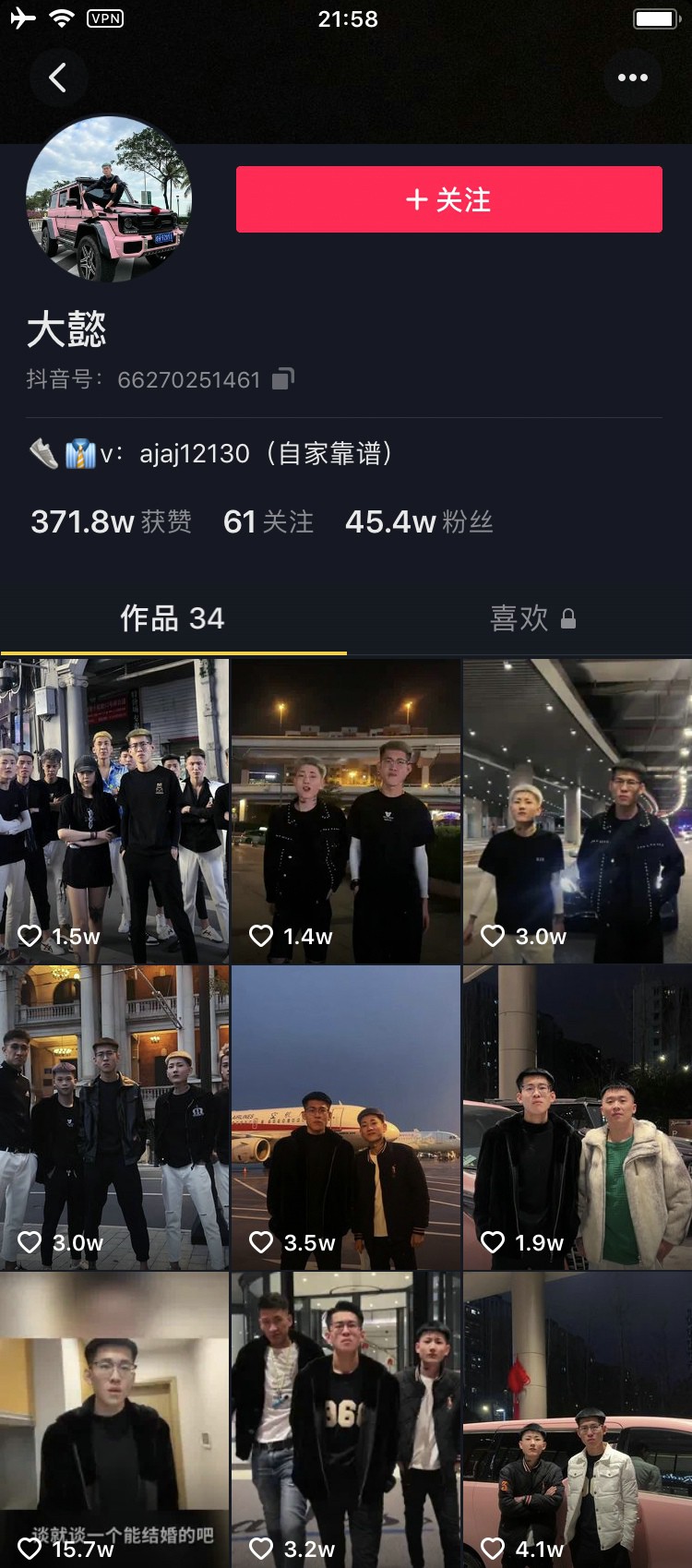Switch to the 作品 34 tab

coord(173,618)
